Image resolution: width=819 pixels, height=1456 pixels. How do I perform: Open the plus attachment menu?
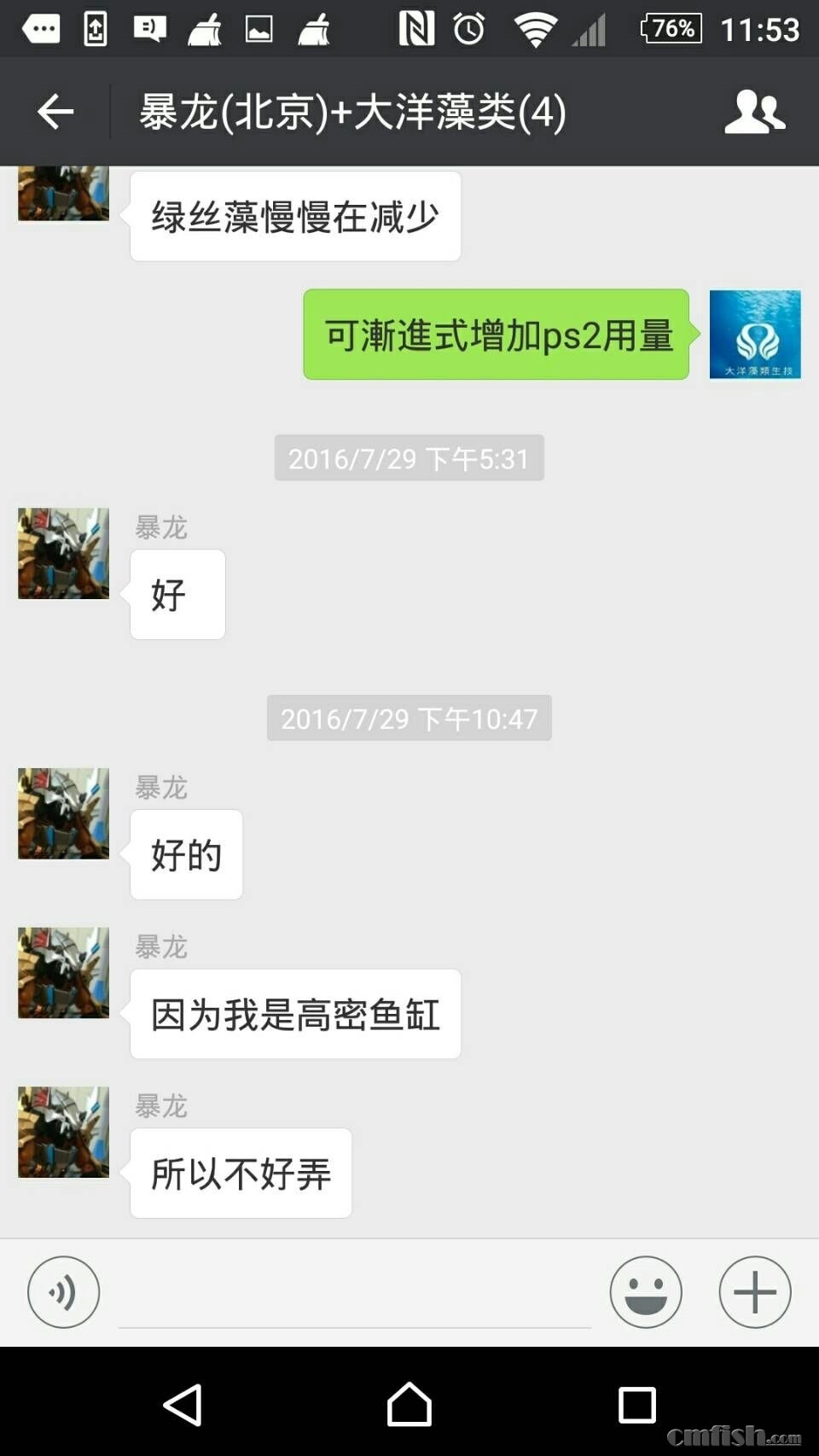point(755,1292)
